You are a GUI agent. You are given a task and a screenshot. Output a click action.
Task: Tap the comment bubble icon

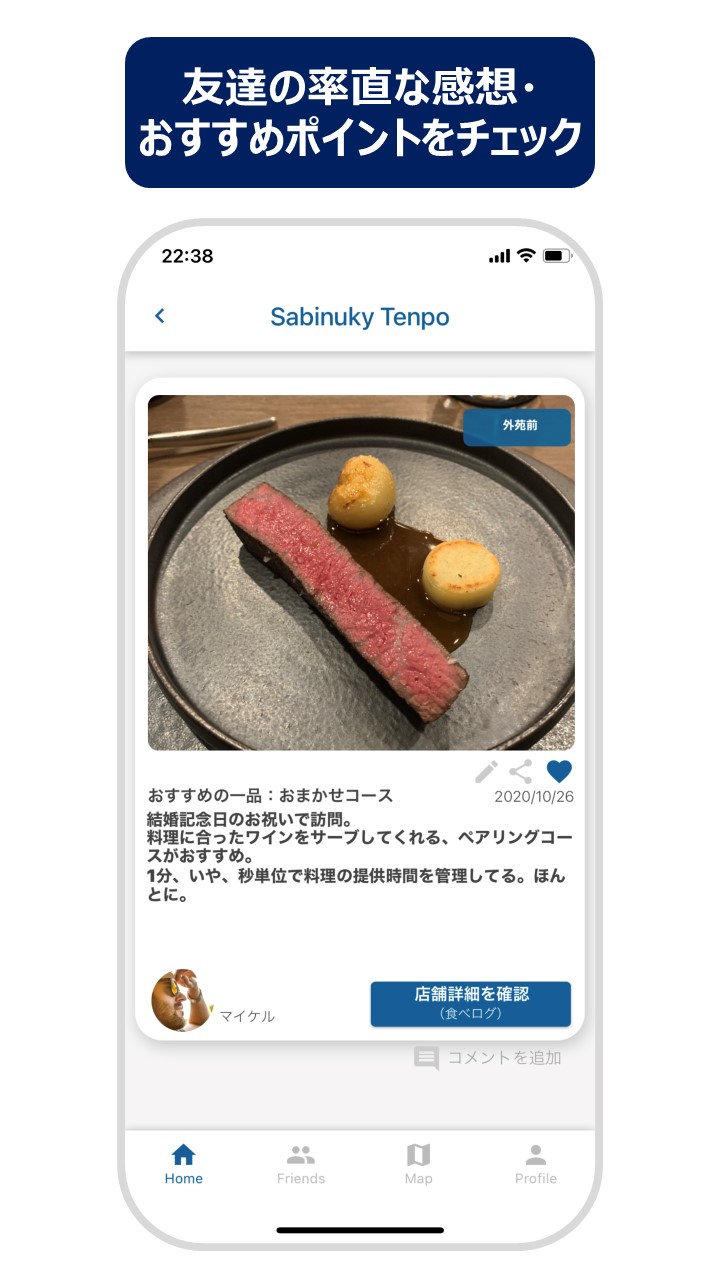[428, 1056]
